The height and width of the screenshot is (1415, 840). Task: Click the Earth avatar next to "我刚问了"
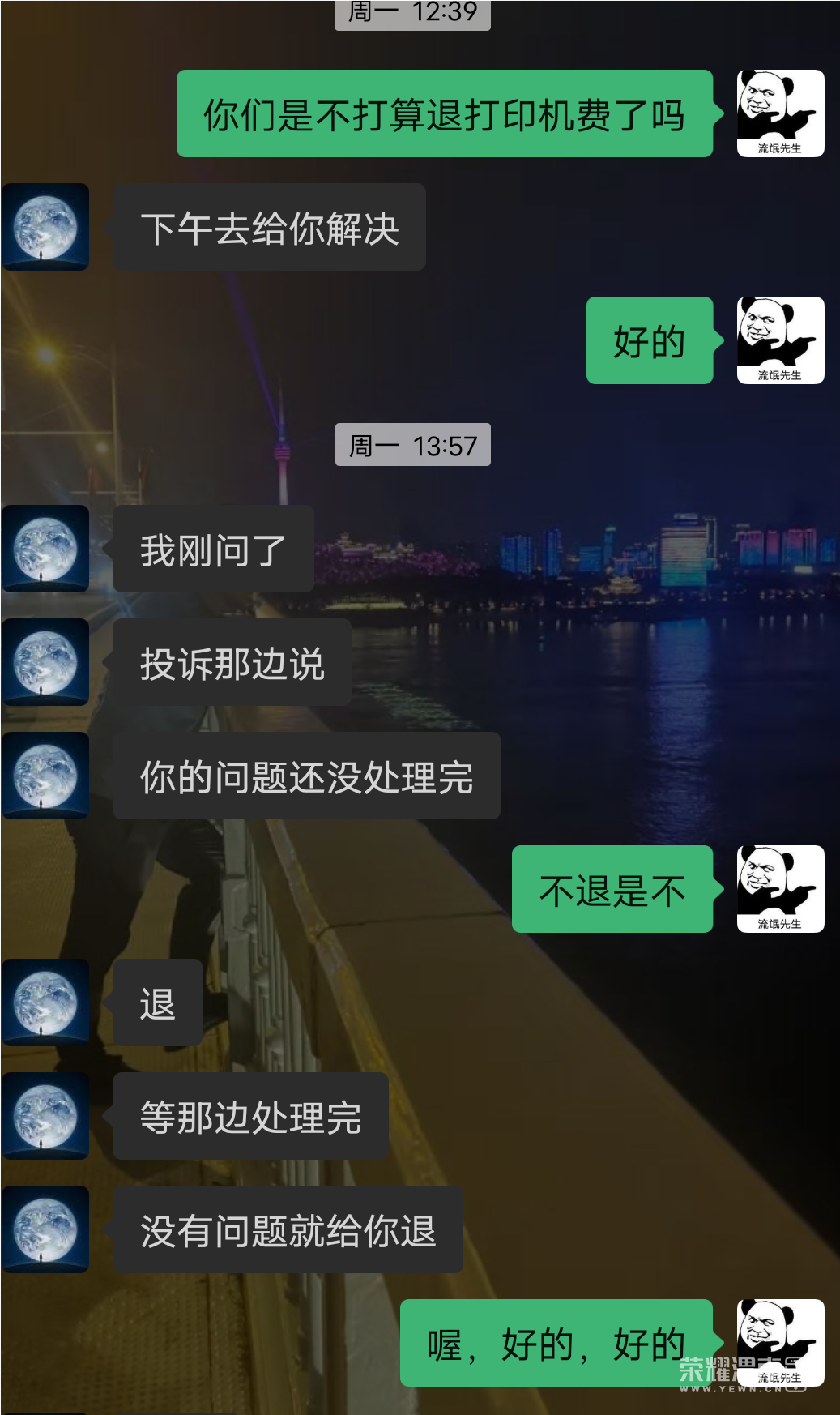(45, 549)
